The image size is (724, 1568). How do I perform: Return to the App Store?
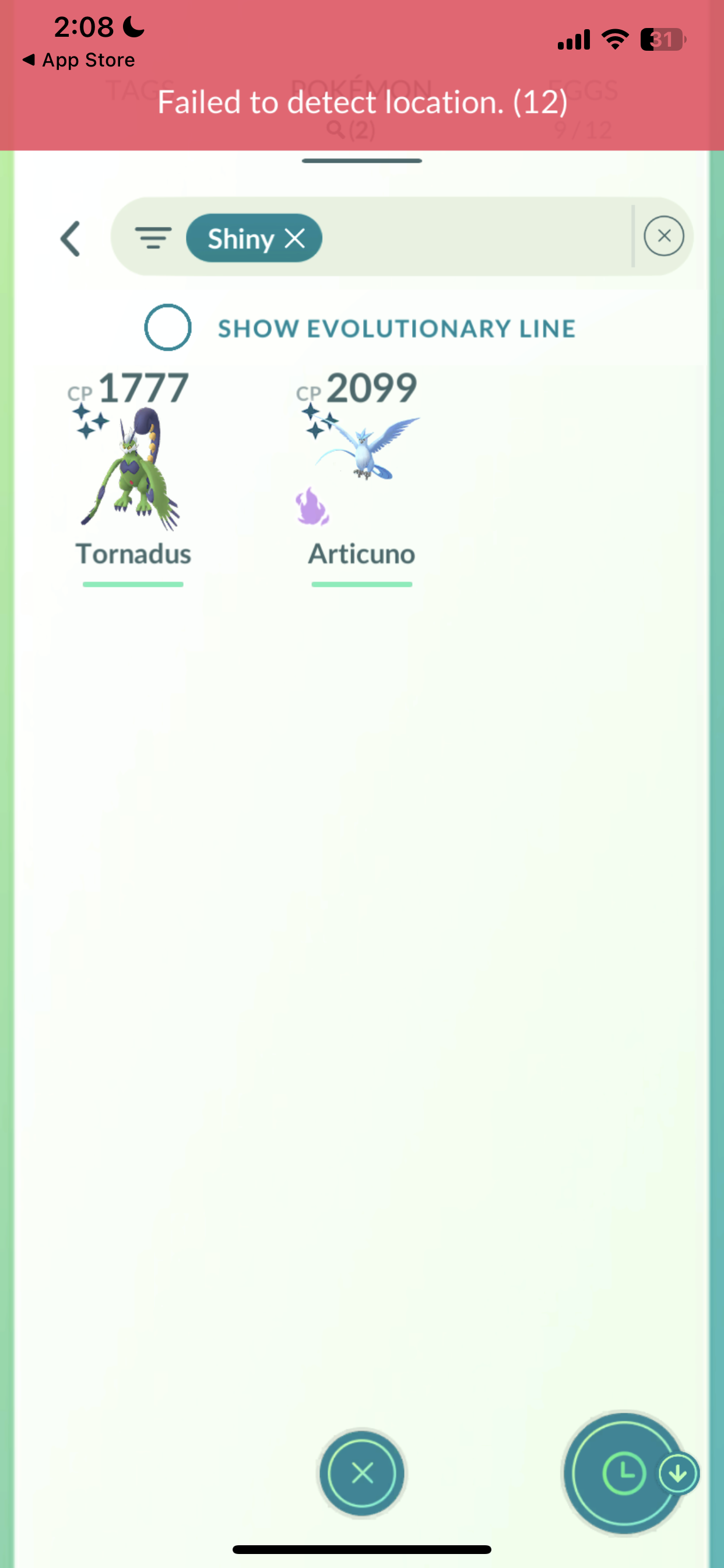(x=79, y=60)
